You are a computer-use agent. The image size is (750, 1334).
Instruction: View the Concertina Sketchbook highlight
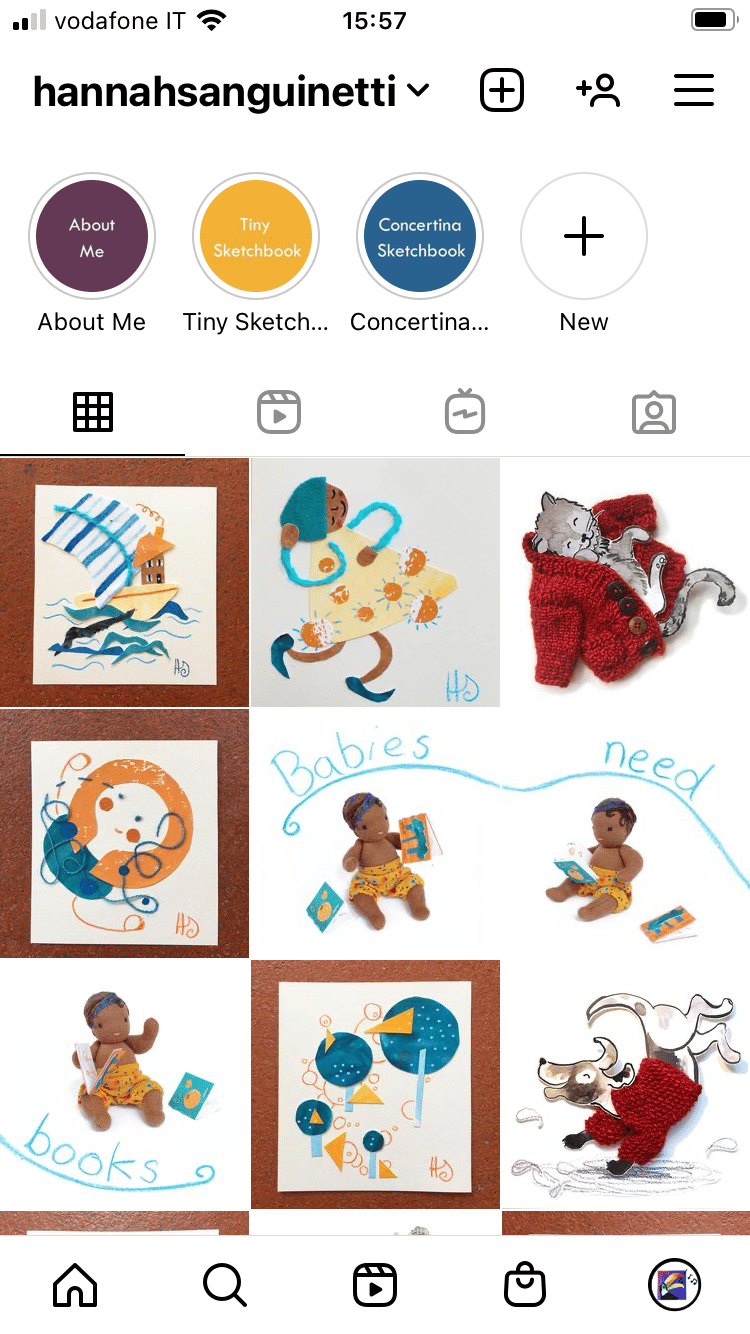pos(420,238)
